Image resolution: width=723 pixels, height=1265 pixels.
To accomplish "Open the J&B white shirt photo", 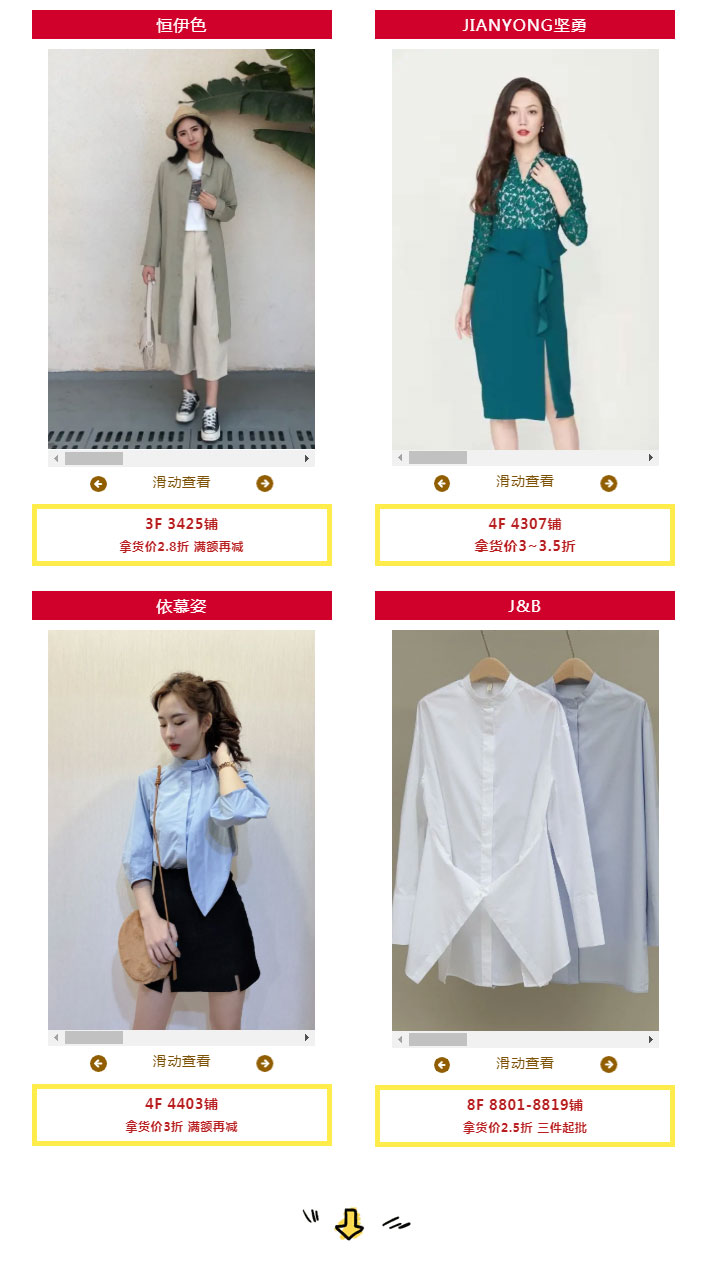I will (525, 830).
